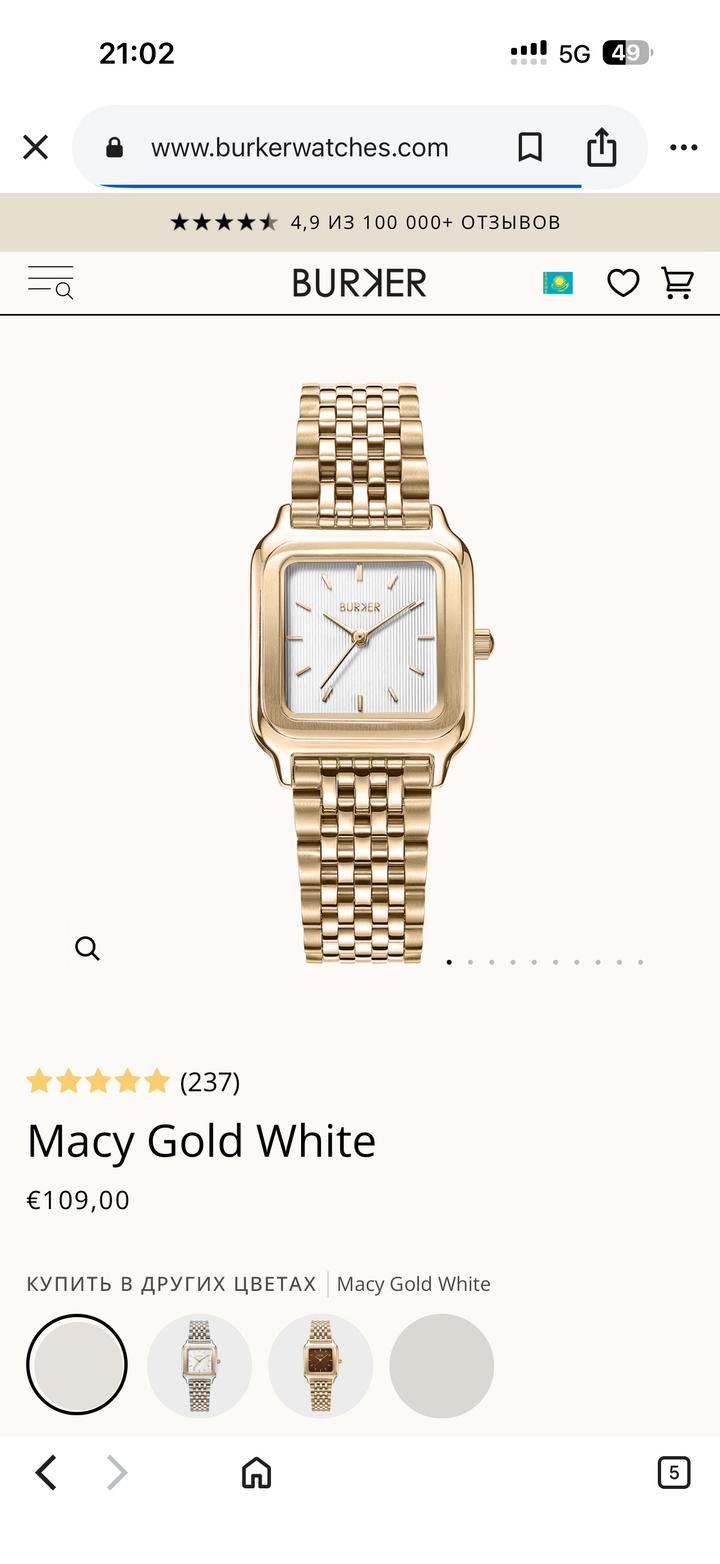Go to the browser home page
720x1564 pixels.
coord(257,1472)
